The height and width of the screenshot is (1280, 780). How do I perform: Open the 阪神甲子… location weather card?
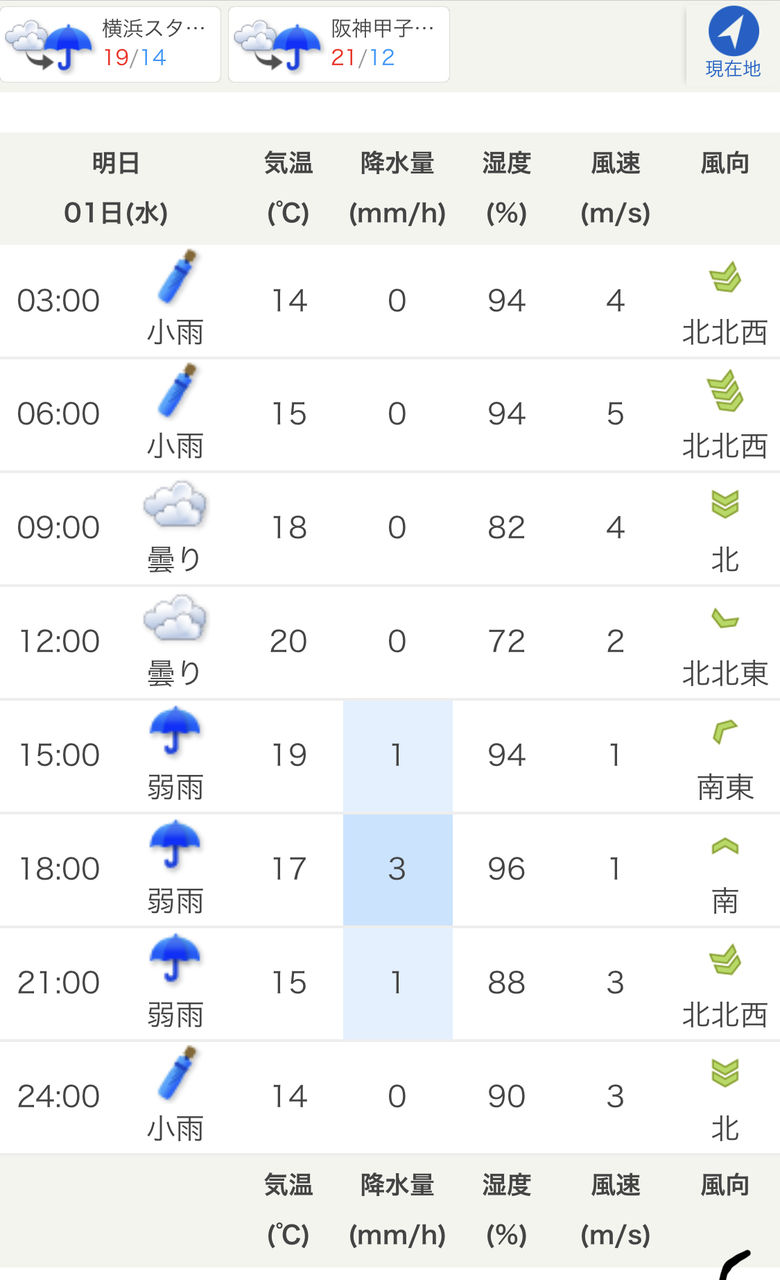coord(339,44)
